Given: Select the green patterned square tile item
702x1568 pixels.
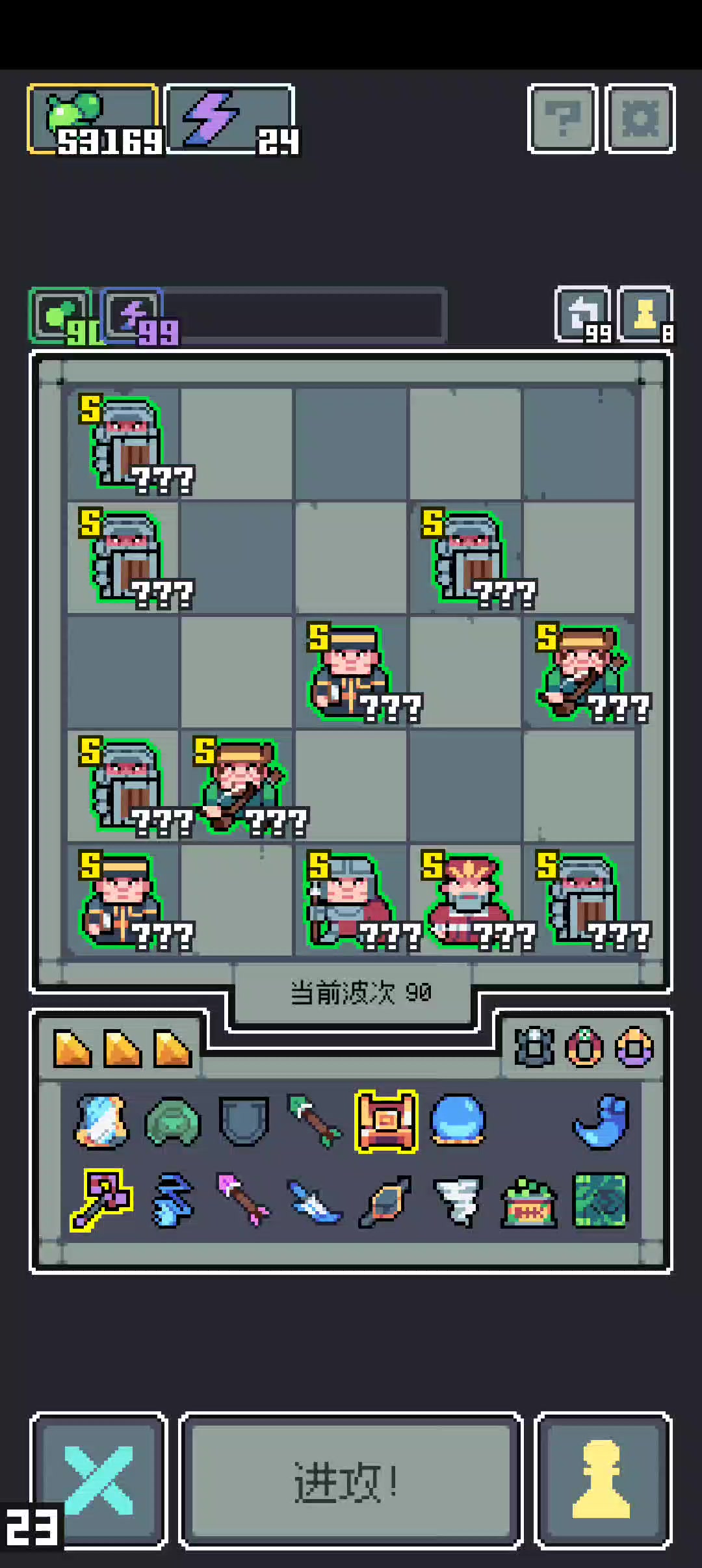Looking at the screenshot, I should click(x=601, y=1200).
